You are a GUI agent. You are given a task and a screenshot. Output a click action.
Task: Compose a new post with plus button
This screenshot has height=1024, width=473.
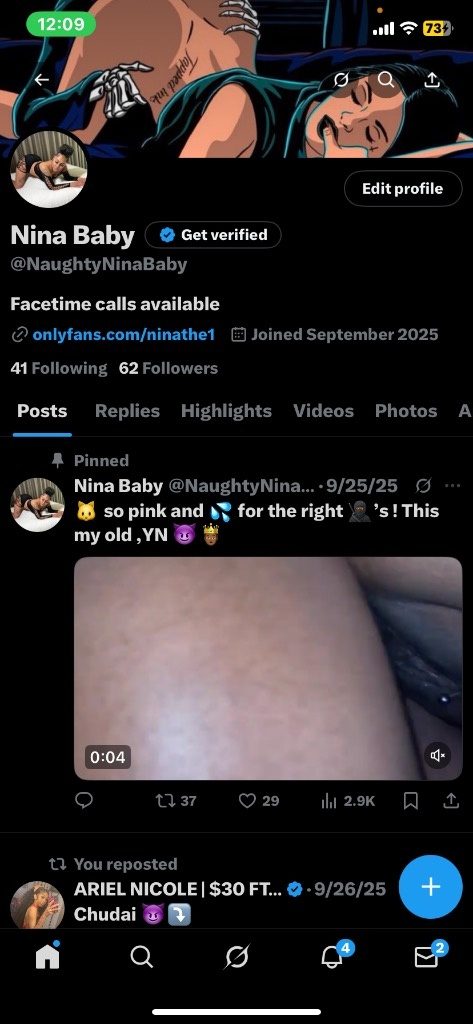[x=431, y=887]
